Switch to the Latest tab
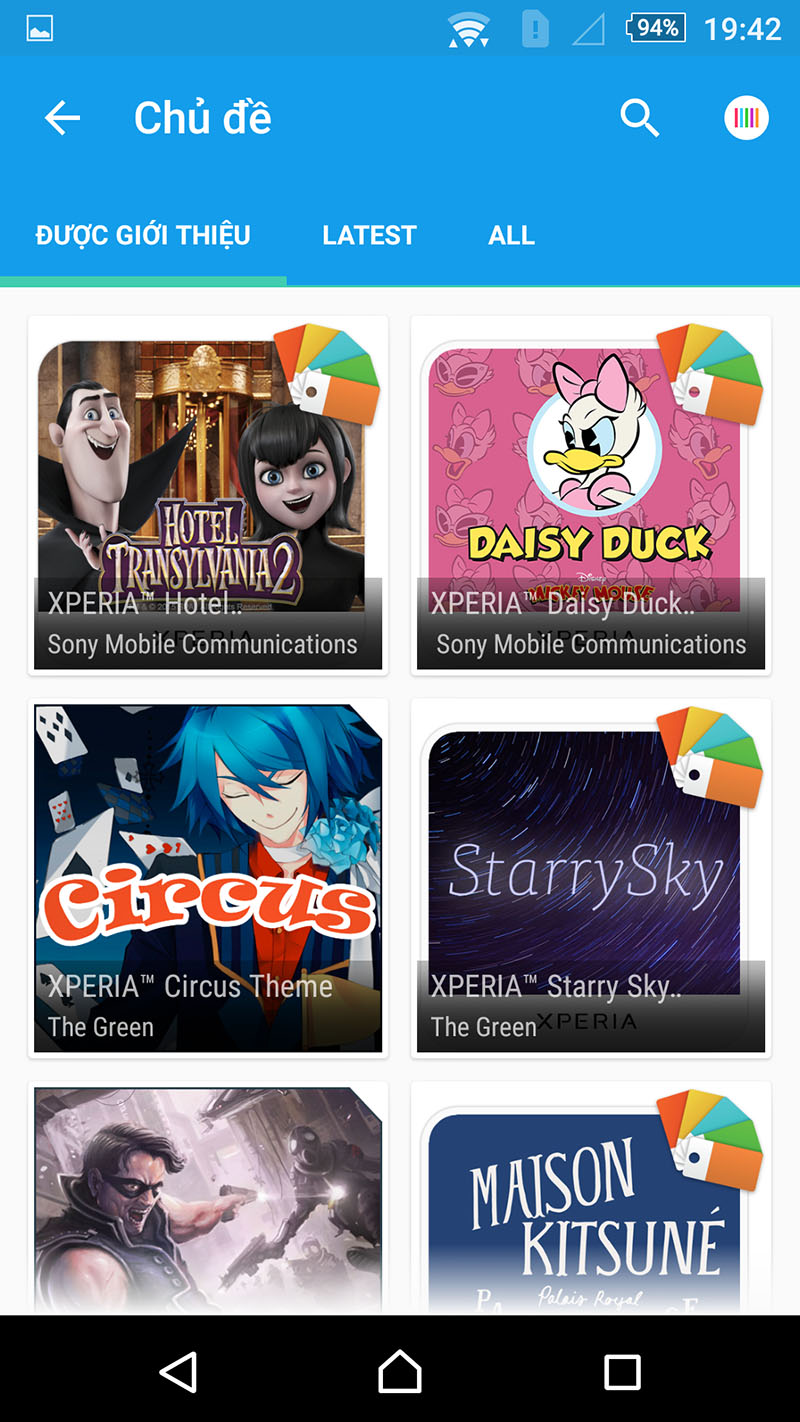 point(369,236)
